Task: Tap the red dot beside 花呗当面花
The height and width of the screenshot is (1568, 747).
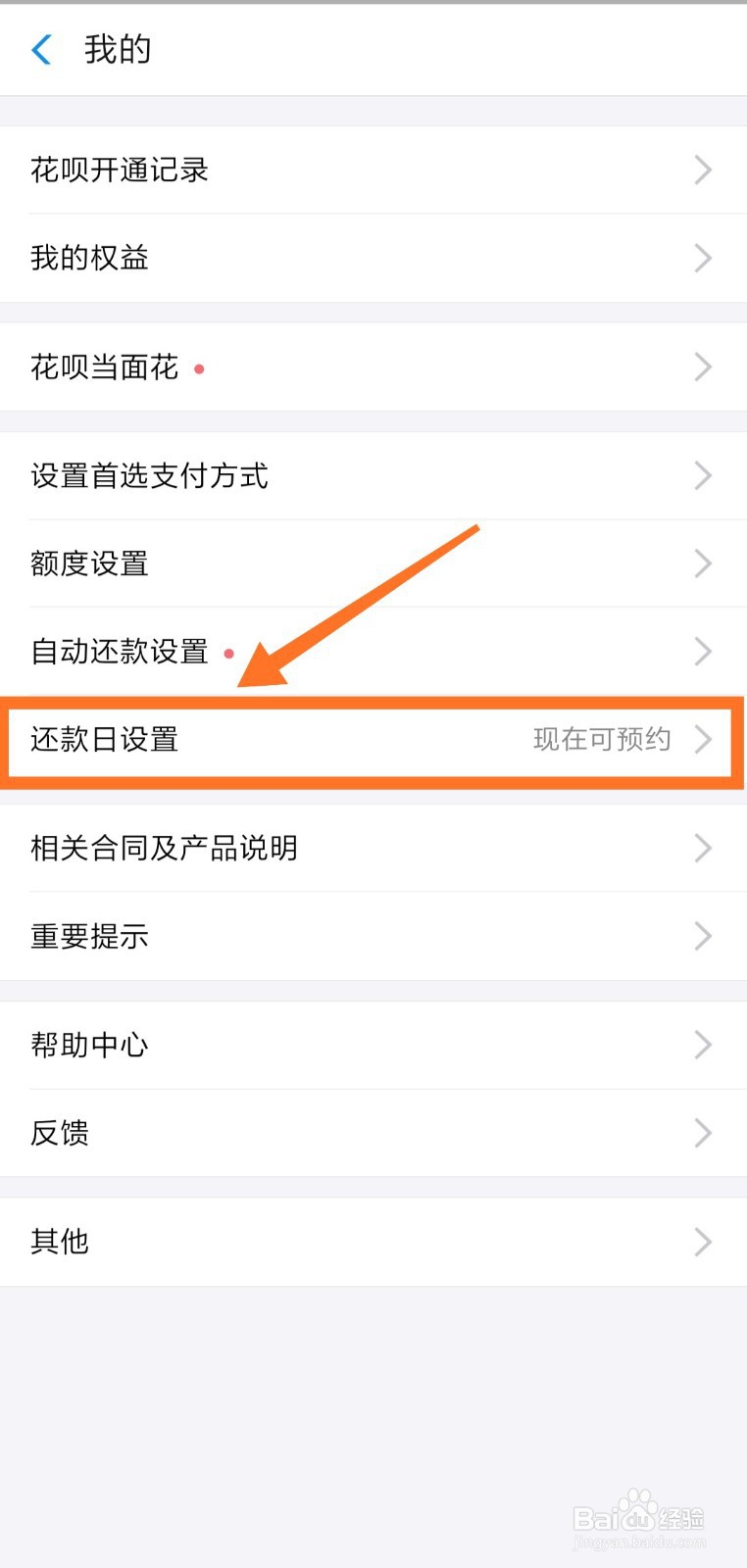Action: click(x=200, y=367)
